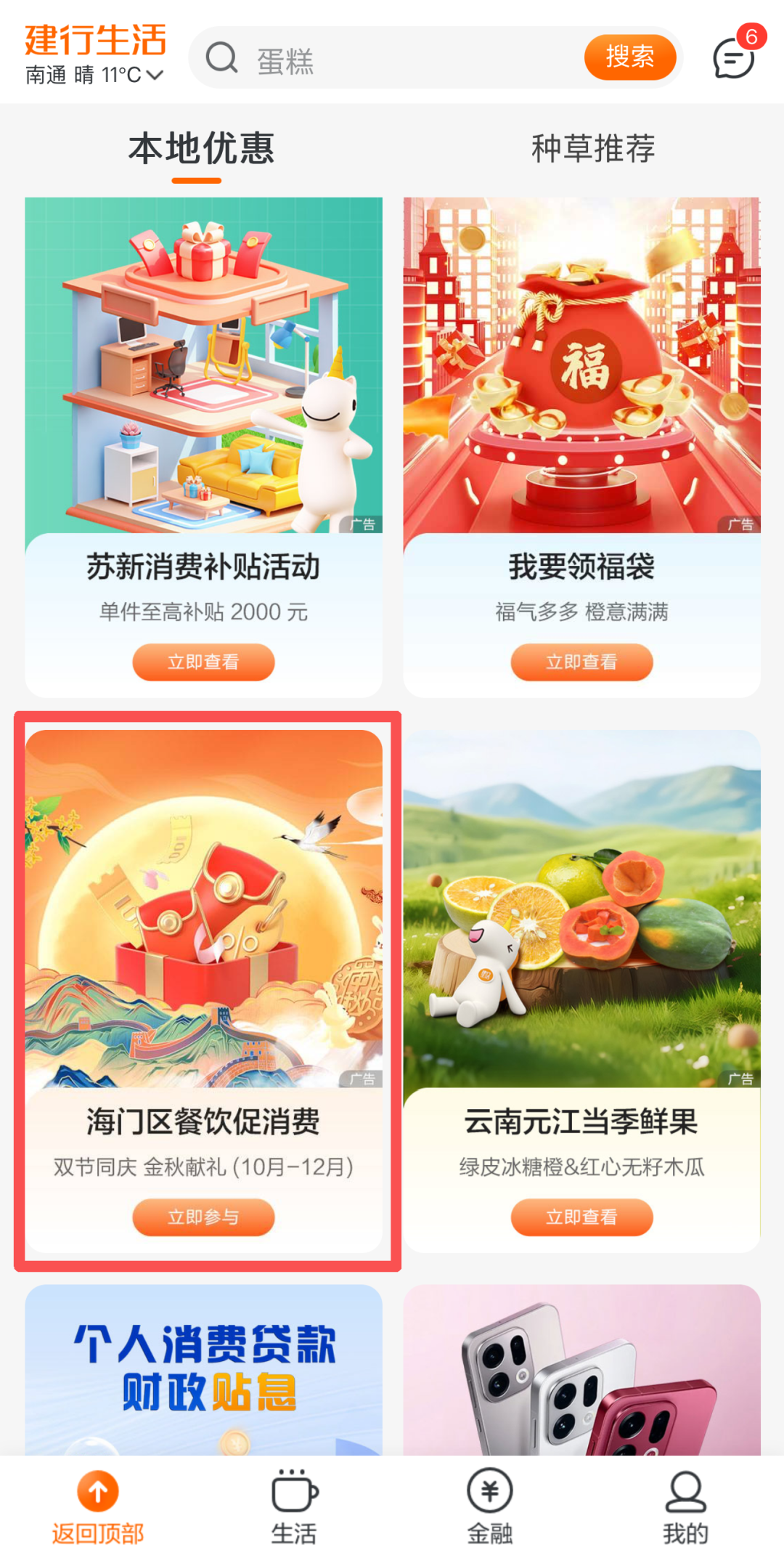Click the magnifier icon in the search bar
Screen dimensions: 784x1558
[x=224, y=60]
